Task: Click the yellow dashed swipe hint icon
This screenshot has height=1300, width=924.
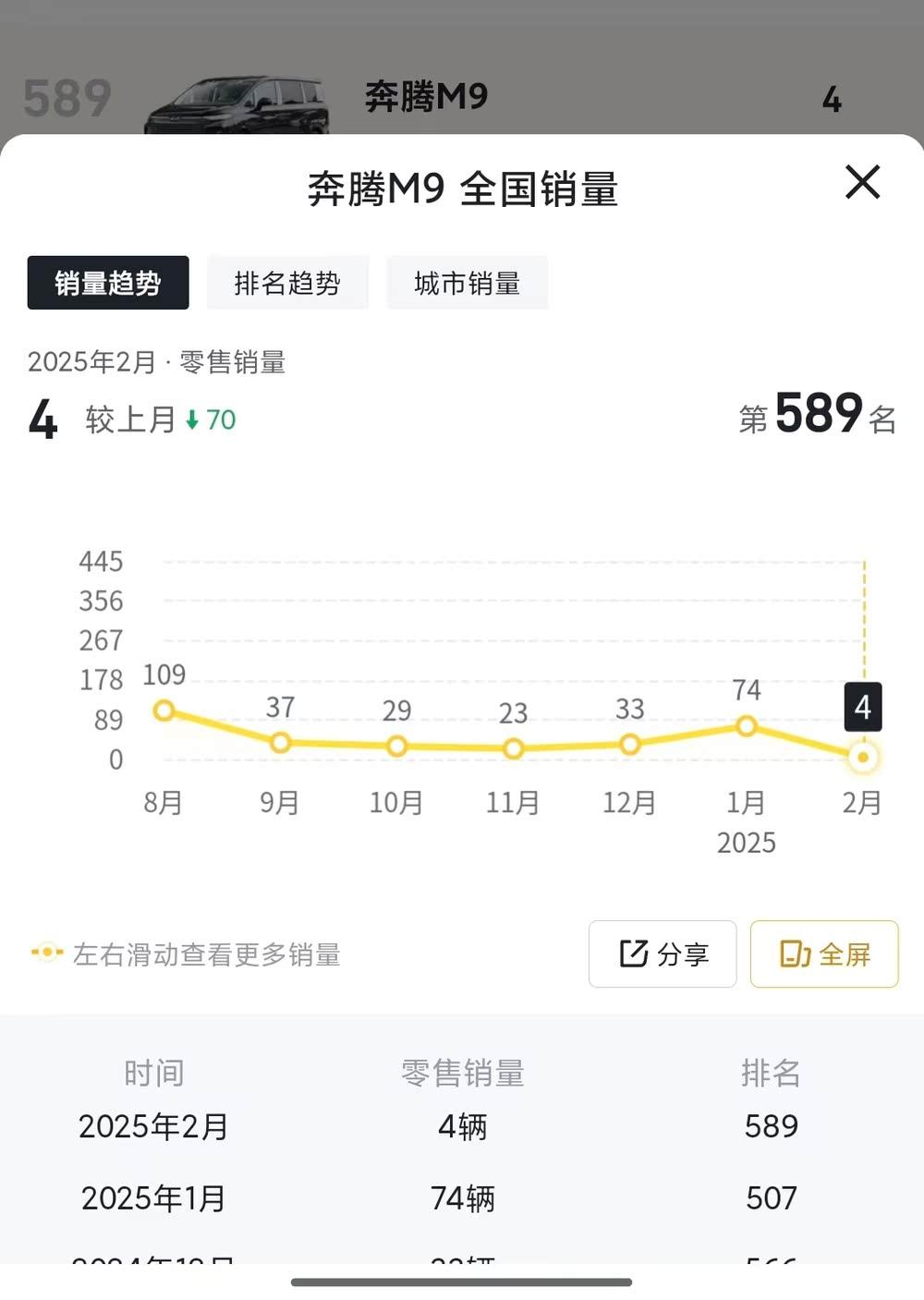Action: [46, 952]
